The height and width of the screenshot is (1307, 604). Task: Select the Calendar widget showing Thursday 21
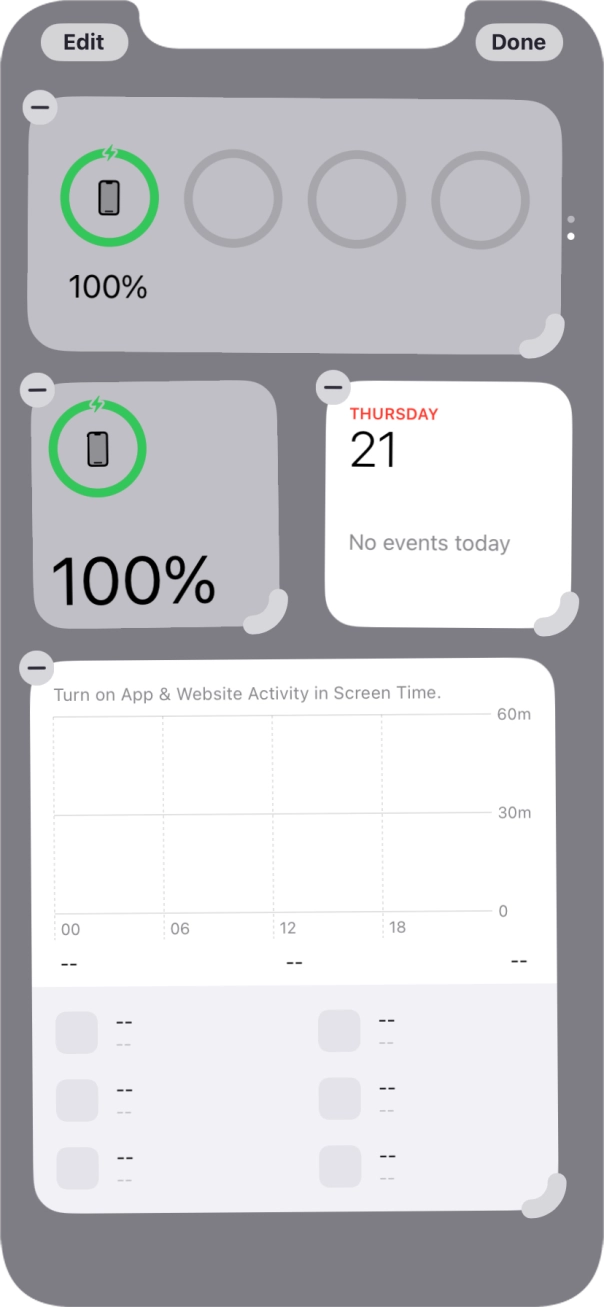coord(448,505)
